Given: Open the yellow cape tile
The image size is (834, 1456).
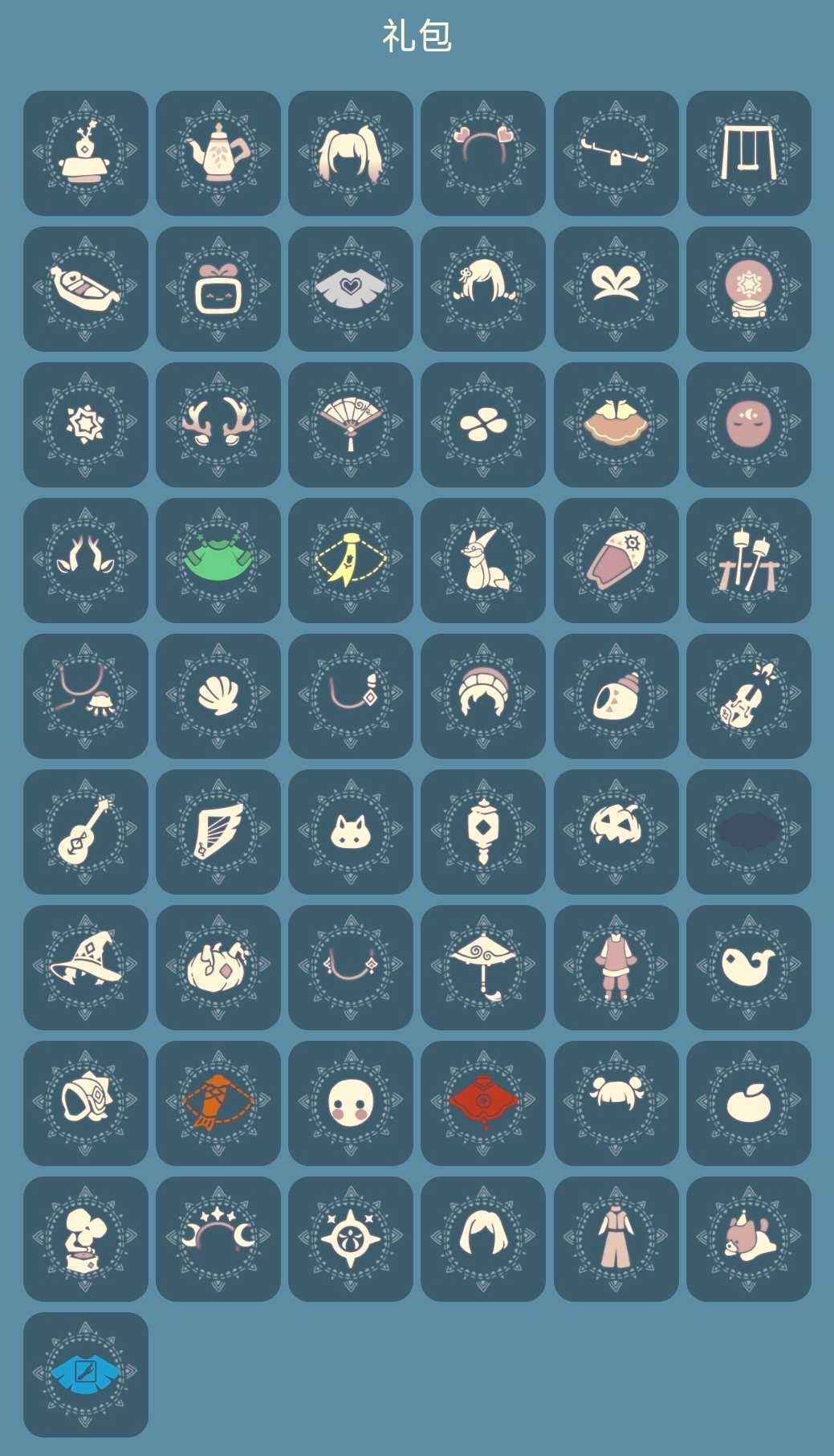Looking at the screenshot, I should pos(351,560).
